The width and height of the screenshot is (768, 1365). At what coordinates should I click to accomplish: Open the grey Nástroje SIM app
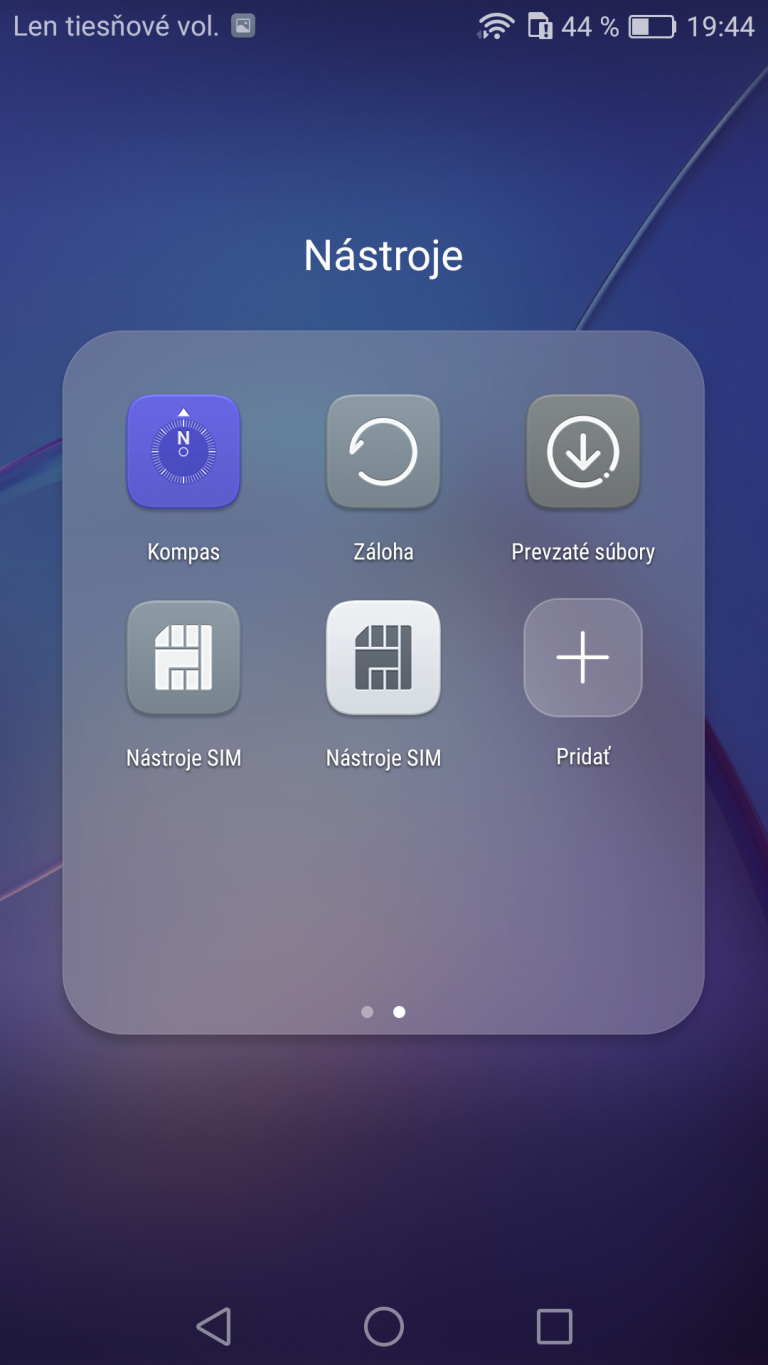pyautogui.click(x=183, y=657)
